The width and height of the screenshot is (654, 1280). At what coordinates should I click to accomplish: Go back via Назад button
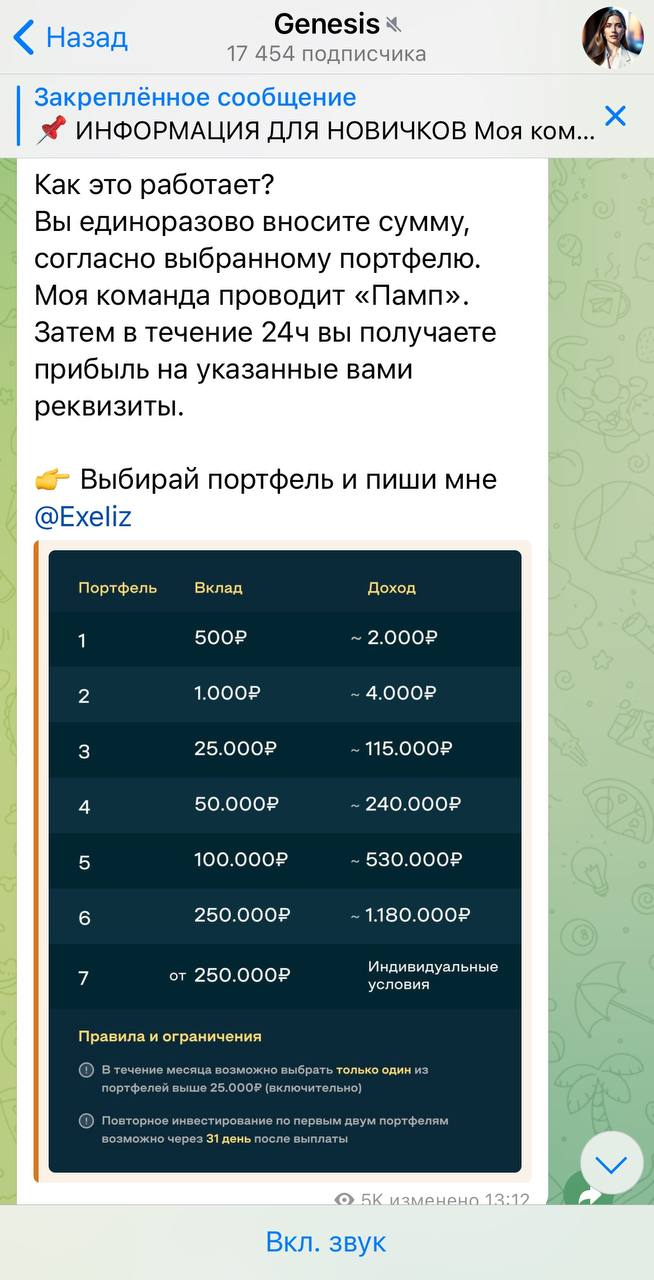(x=70, y=38)
